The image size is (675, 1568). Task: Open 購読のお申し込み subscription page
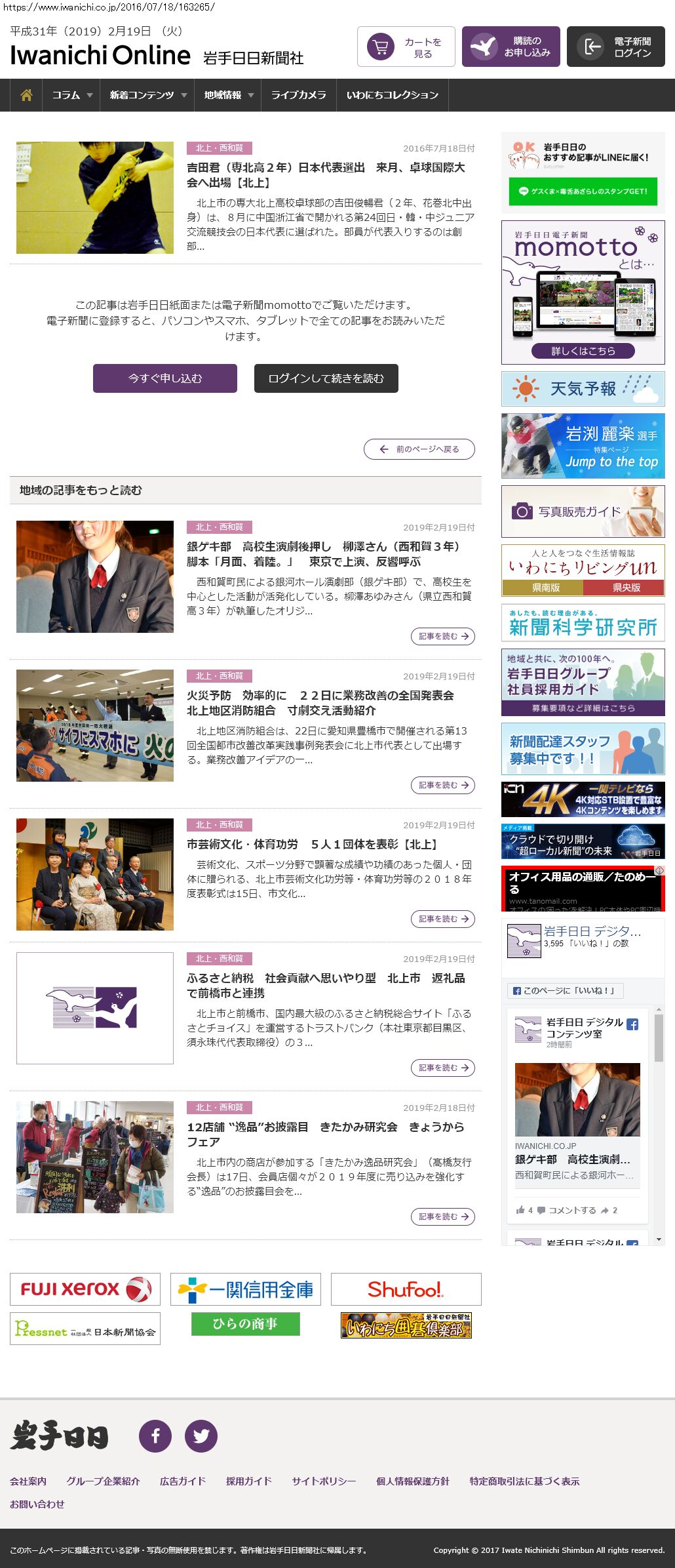[511, 47]
